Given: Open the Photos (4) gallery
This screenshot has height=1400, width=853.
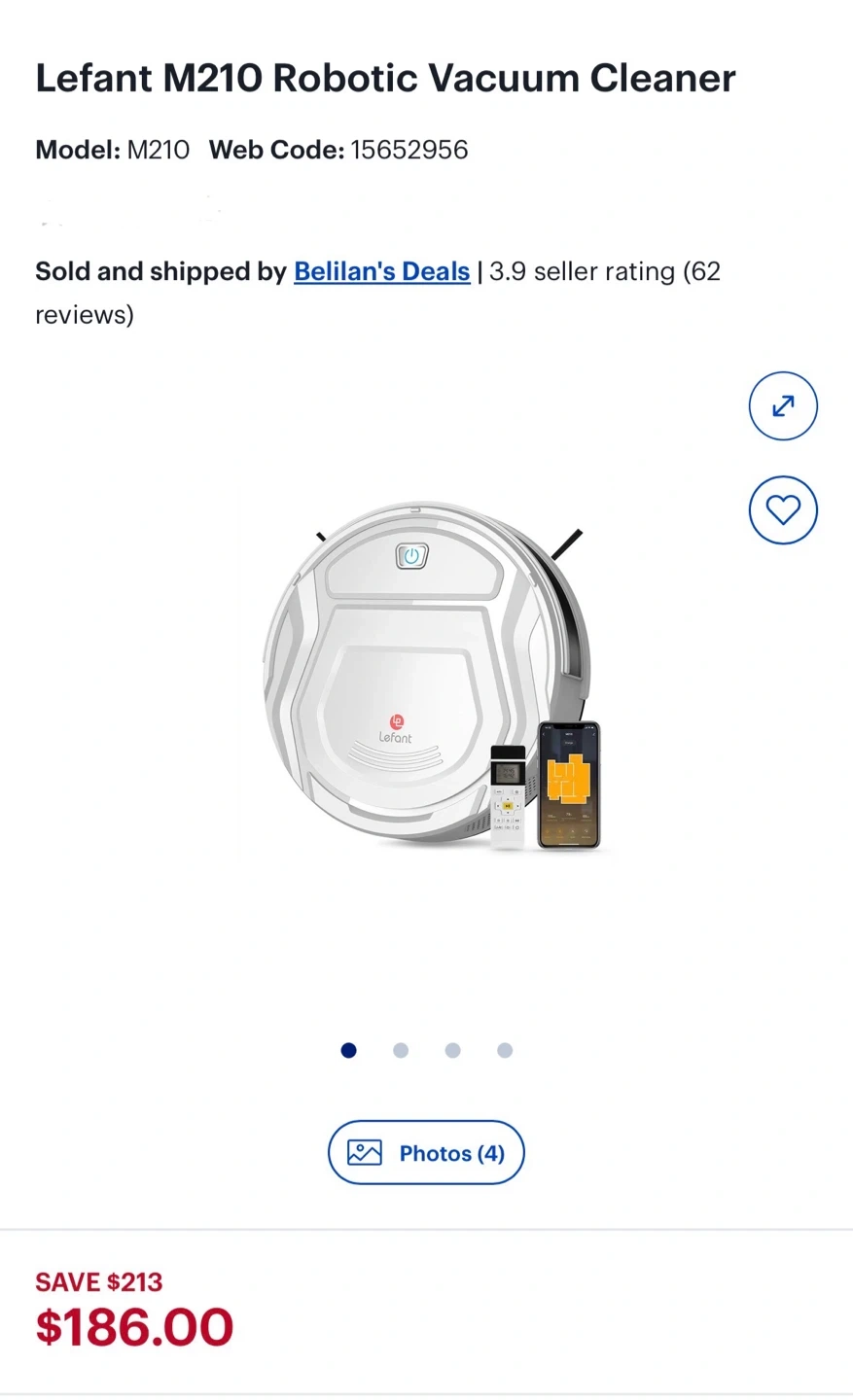Looking at the screenshot, I should click(426, 1153).
